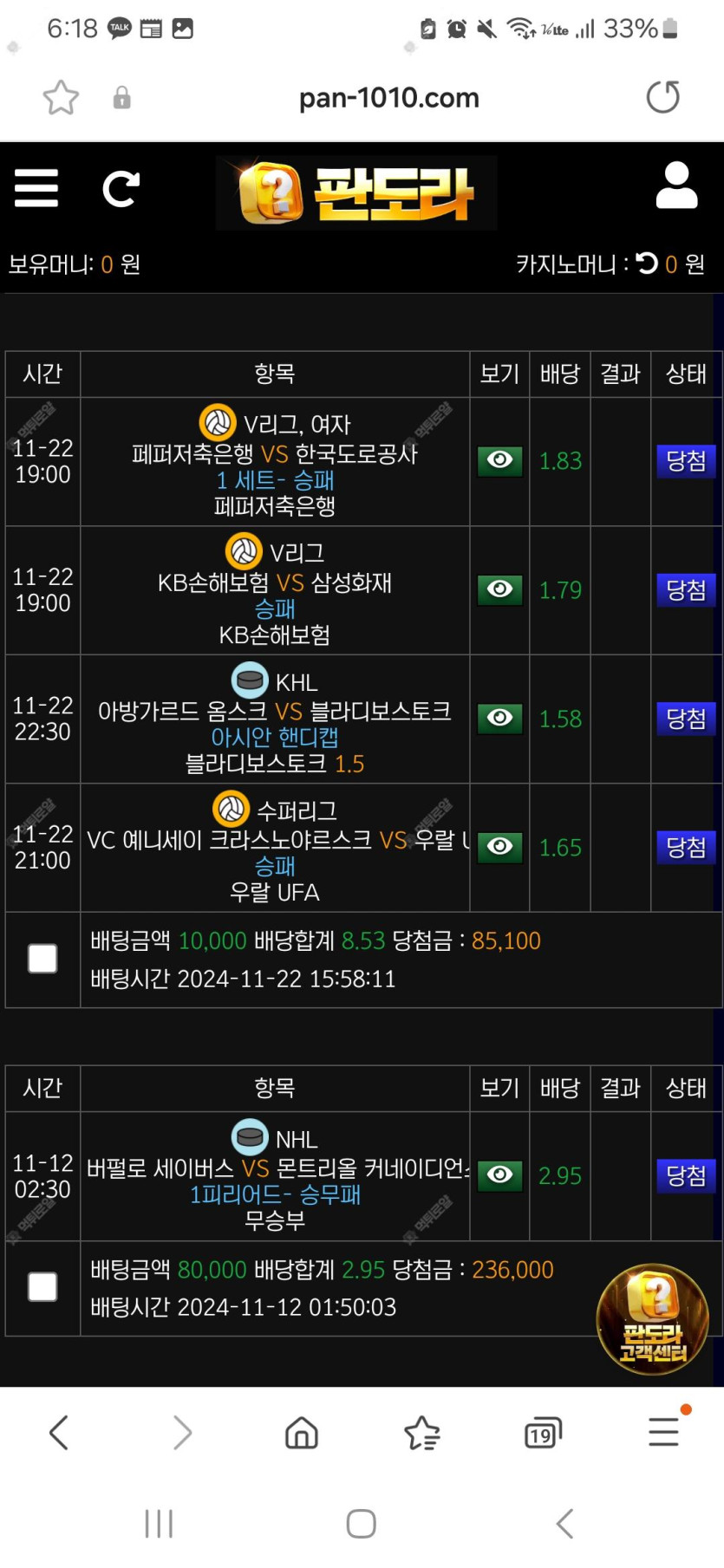The height and width of the screenshot is (1568, 724).
Task: Reload the page in the browser
Action: [662, 97]
